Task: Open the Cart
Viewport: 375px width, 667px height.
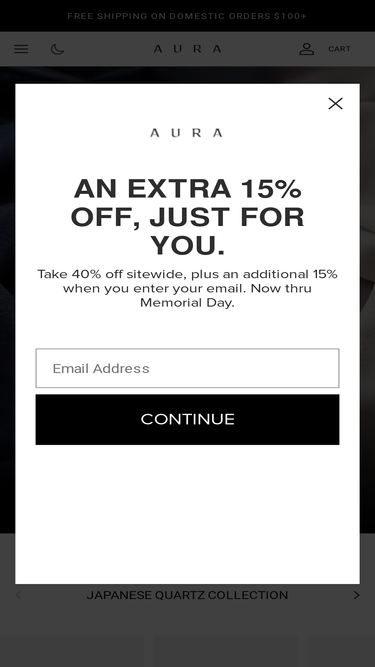Action: click(x=339, y=49)
